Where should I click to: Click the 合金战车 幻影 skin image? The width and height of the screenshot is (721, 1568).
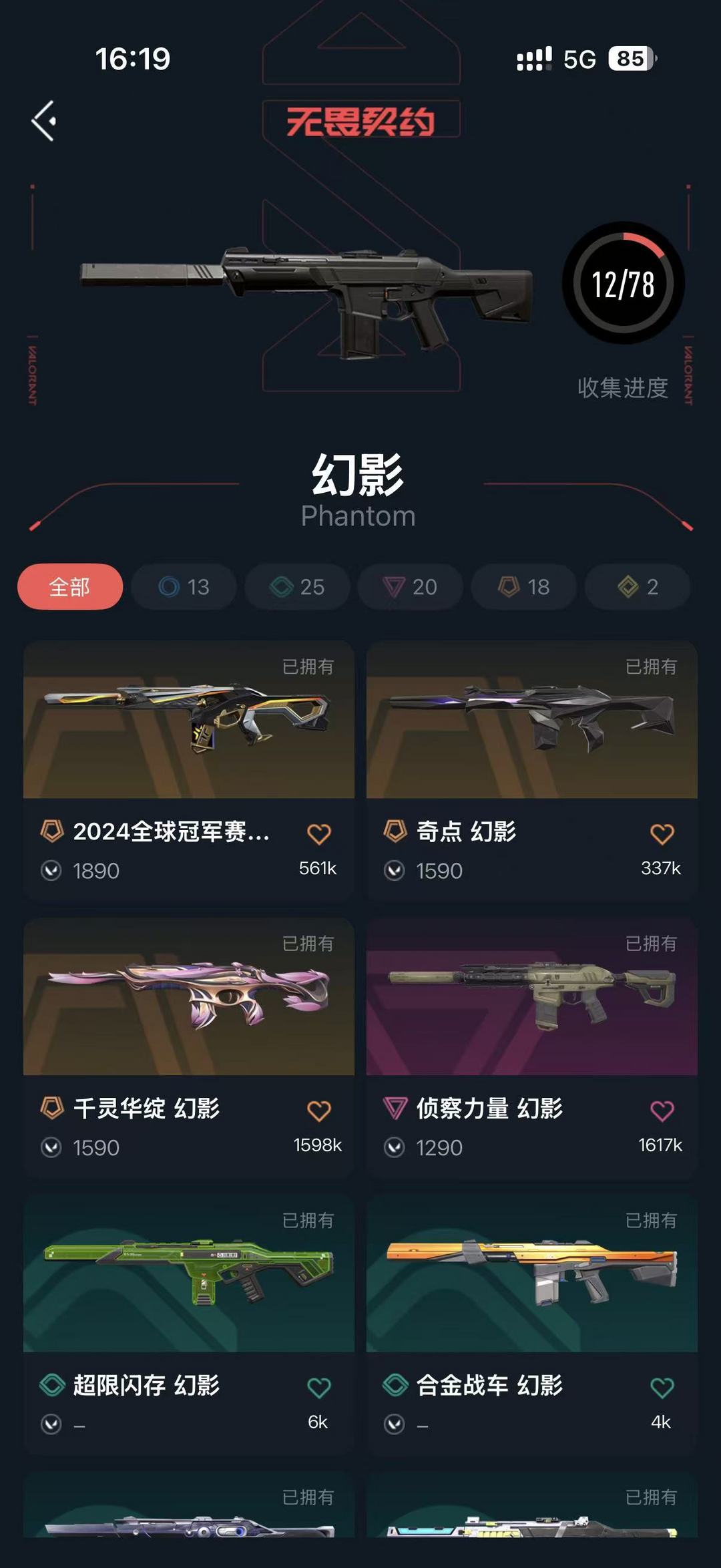[531, 1276]
